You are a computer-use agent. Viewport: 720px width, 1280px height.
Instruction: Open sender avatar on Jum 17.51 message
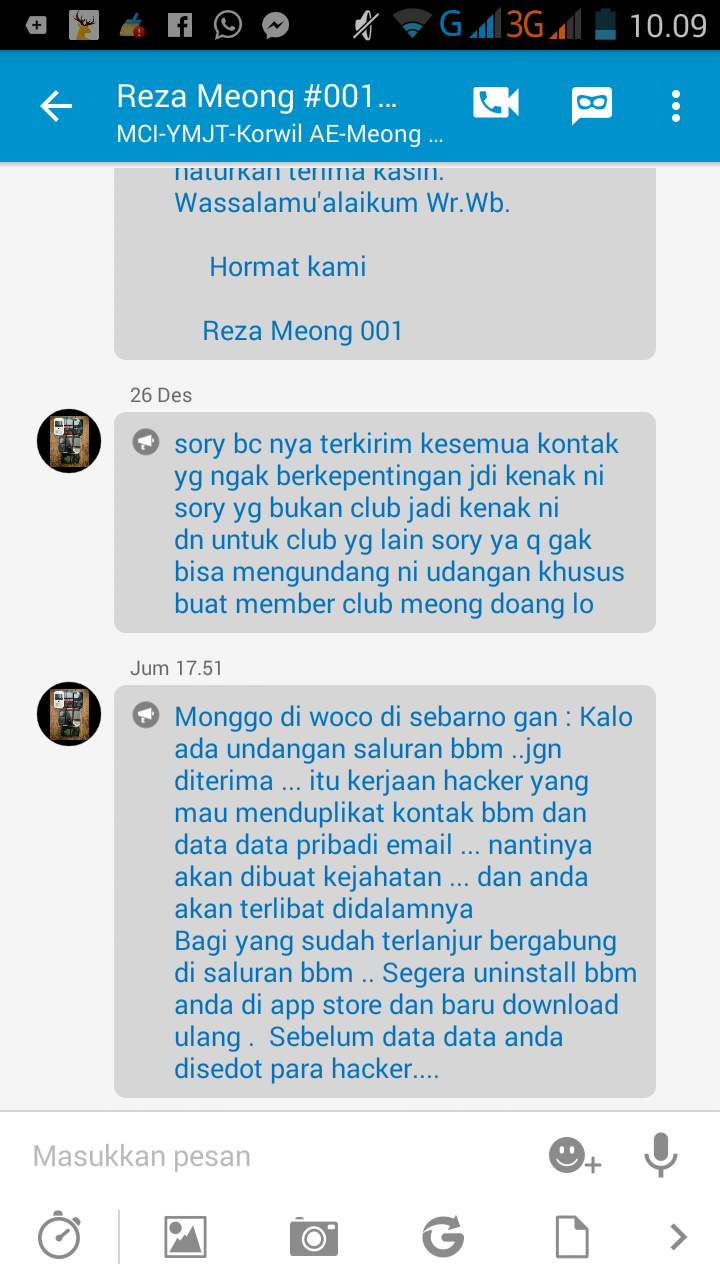(69, 714)
